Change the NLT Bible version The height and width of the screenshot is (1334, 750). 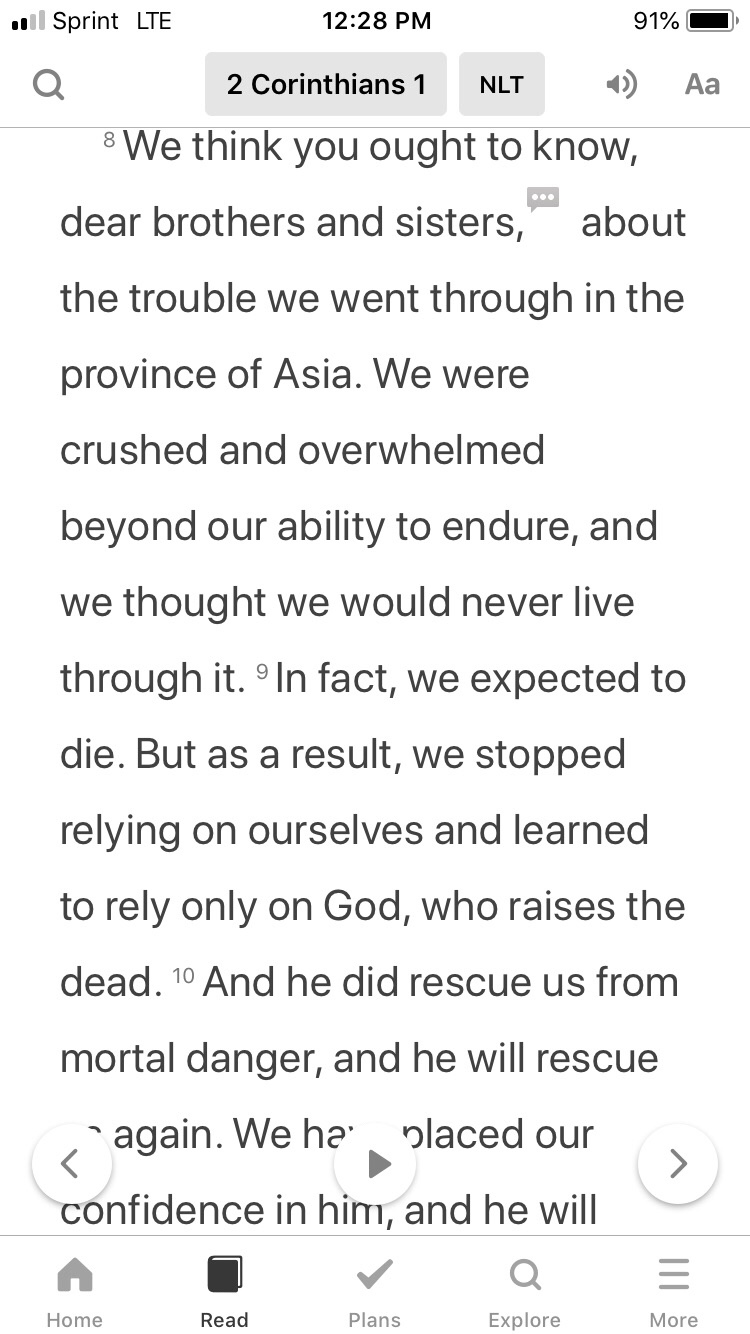point(501,84)
